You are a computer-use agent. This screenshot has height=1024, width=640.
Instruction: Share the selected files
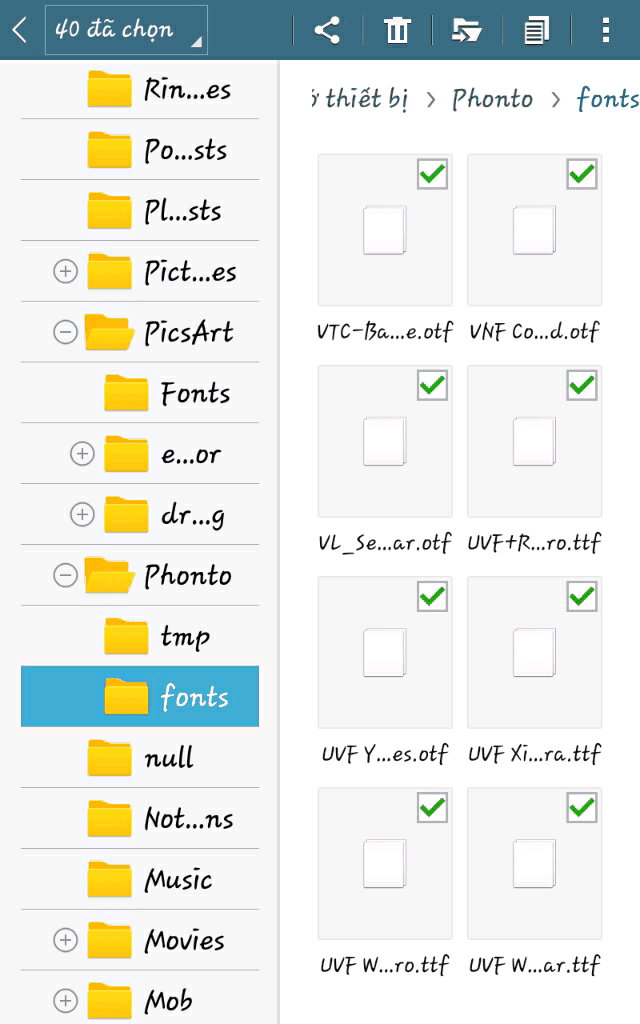[327, 31]
